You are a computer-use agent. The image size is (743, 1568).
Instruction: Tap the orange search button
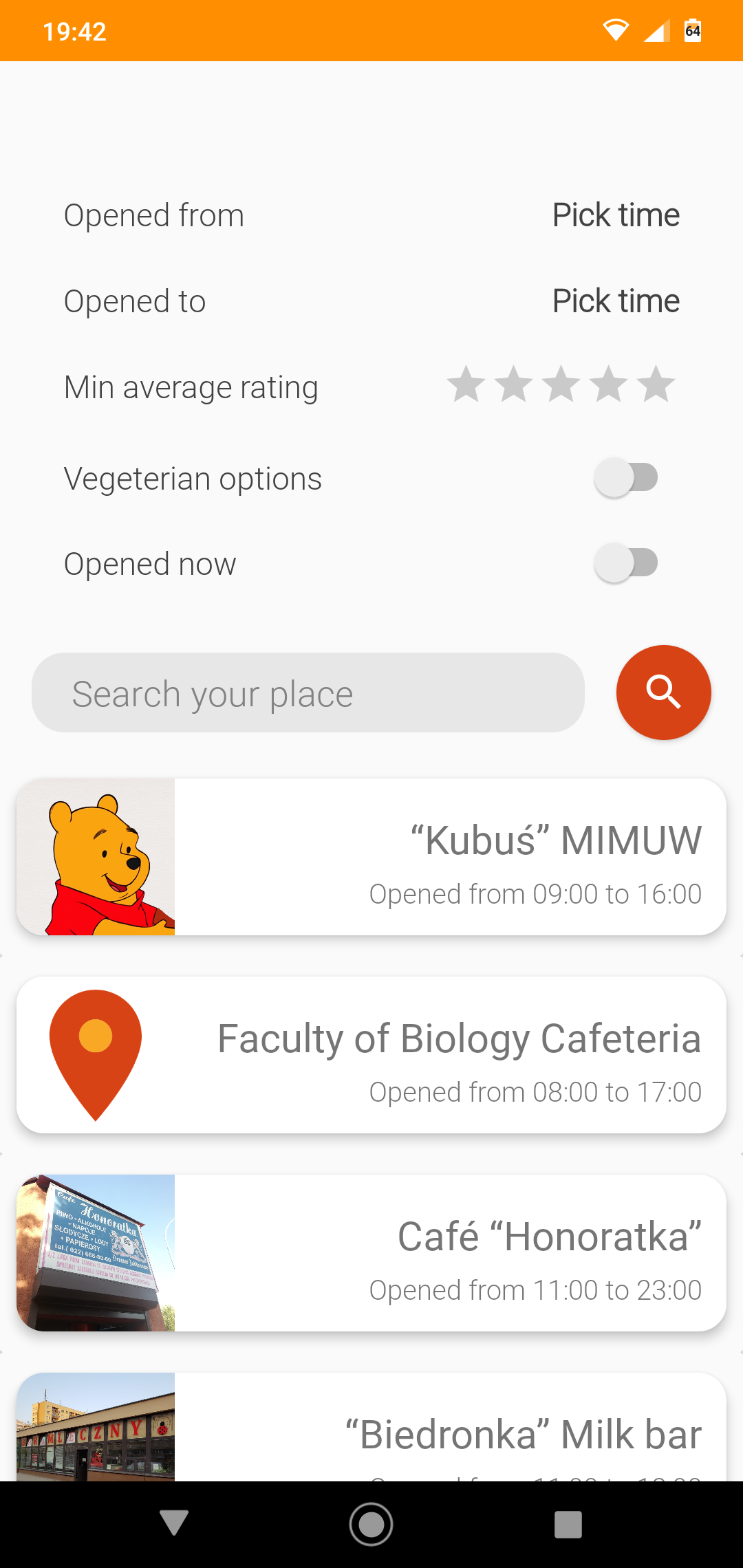(664, 693)
